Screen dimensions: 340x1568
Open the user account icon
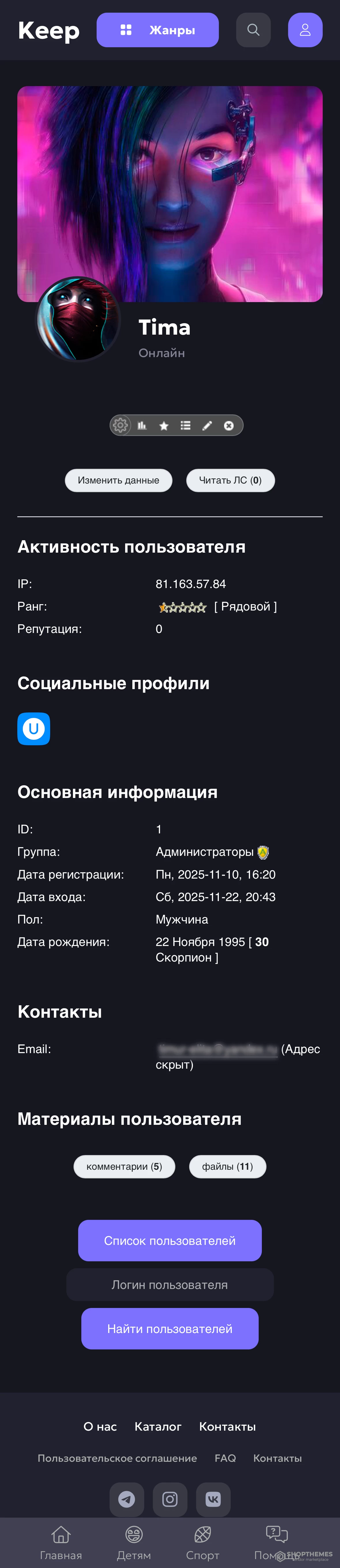coord(305,30)
